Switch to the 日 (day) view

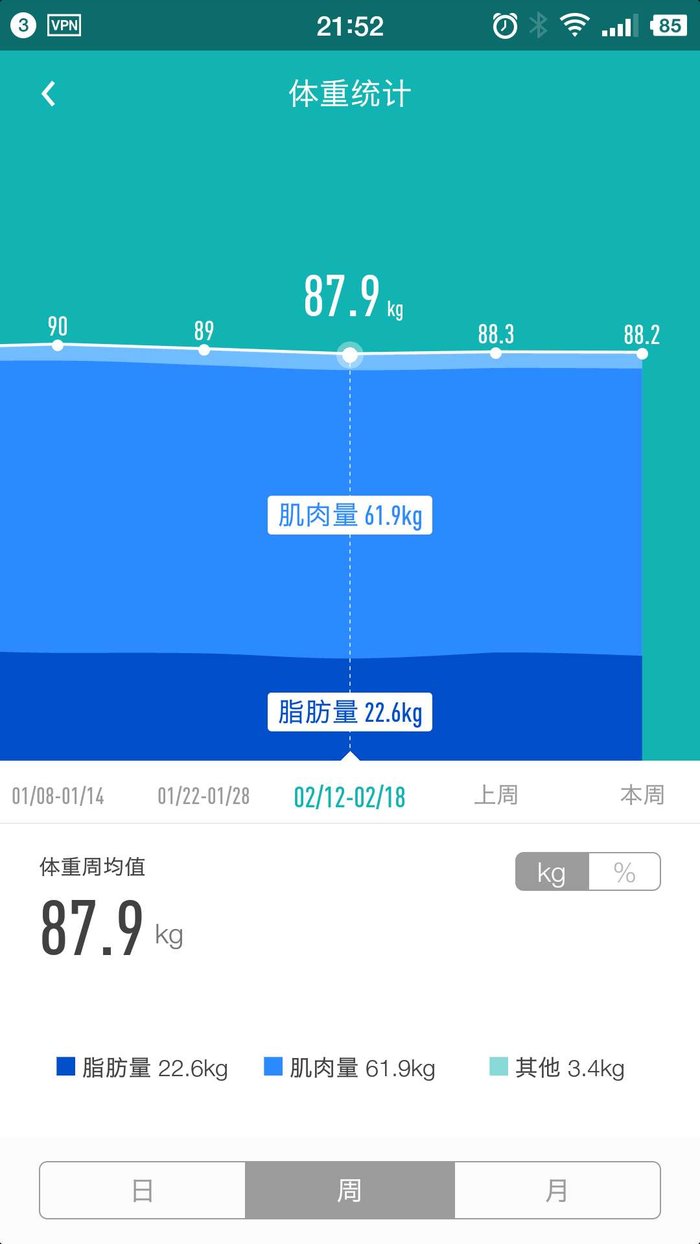pos(143,1190)
